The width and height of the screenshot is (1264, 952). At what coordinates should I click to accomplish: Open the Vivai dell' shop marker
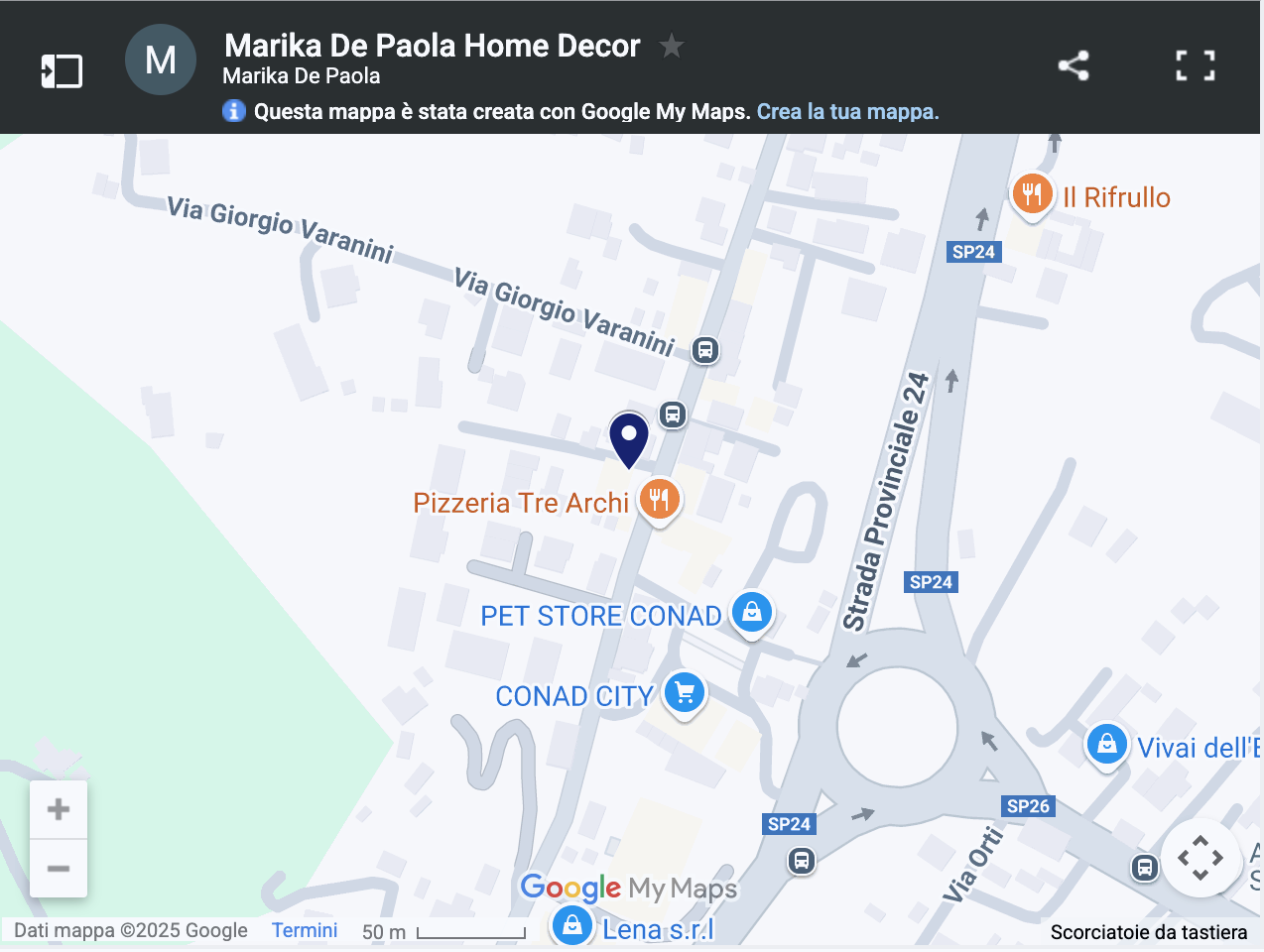pos(1107,744)
